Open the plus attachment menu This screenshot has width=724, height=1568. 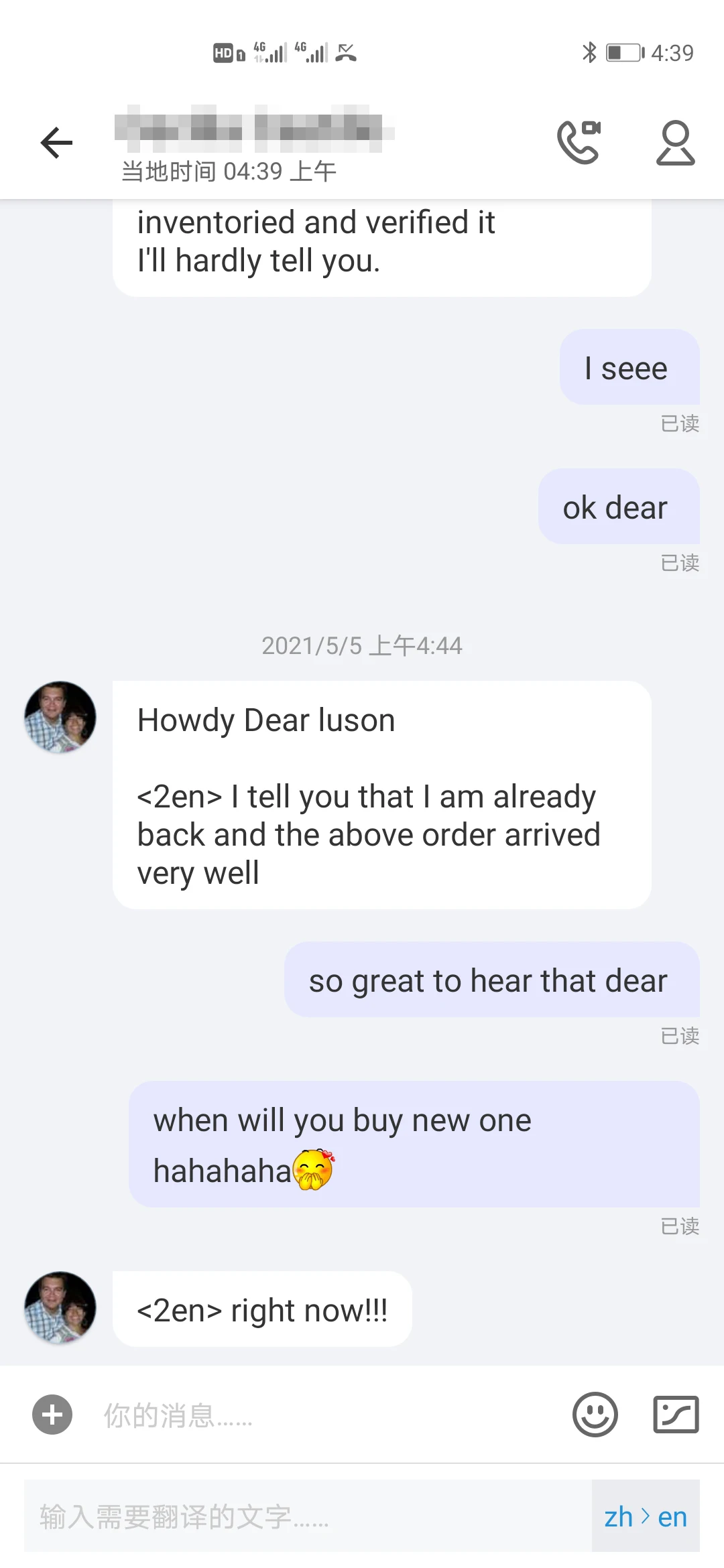(52, 1415)
